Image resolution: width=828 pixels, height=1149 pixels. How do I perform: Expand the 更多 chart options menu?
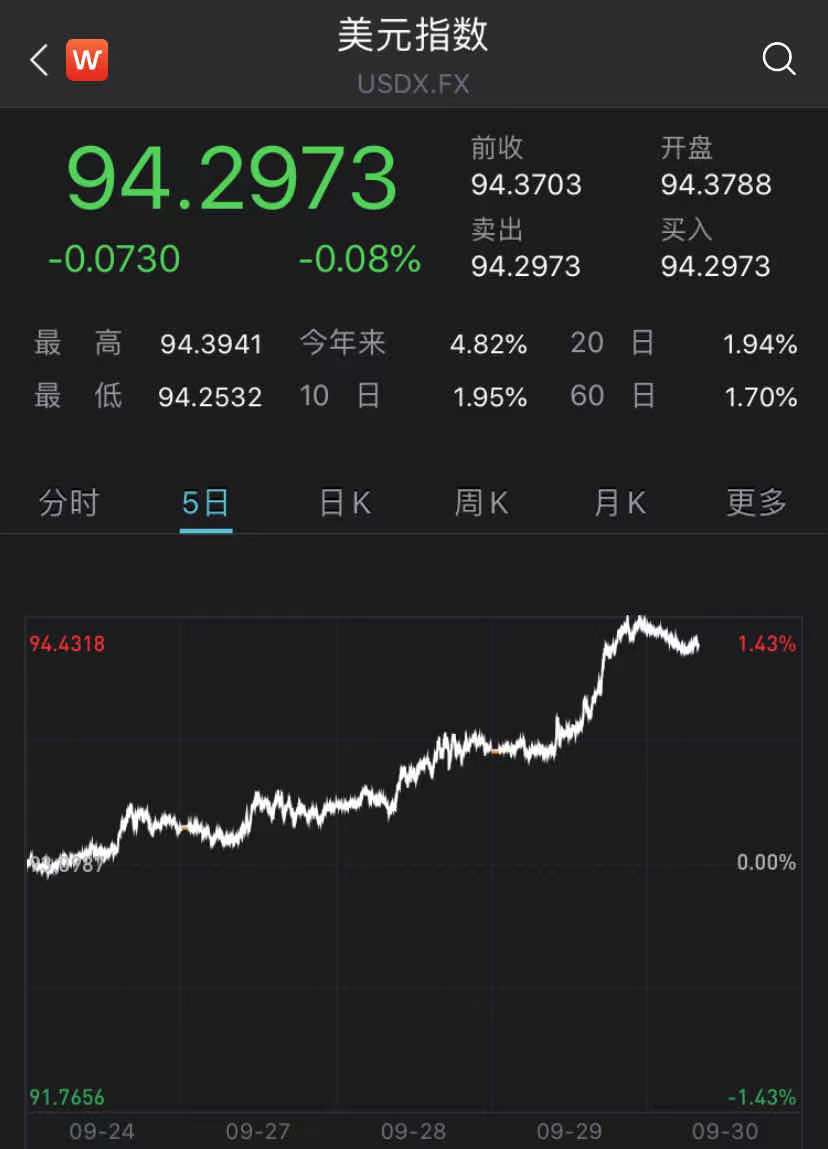click(x=756, y=503)
